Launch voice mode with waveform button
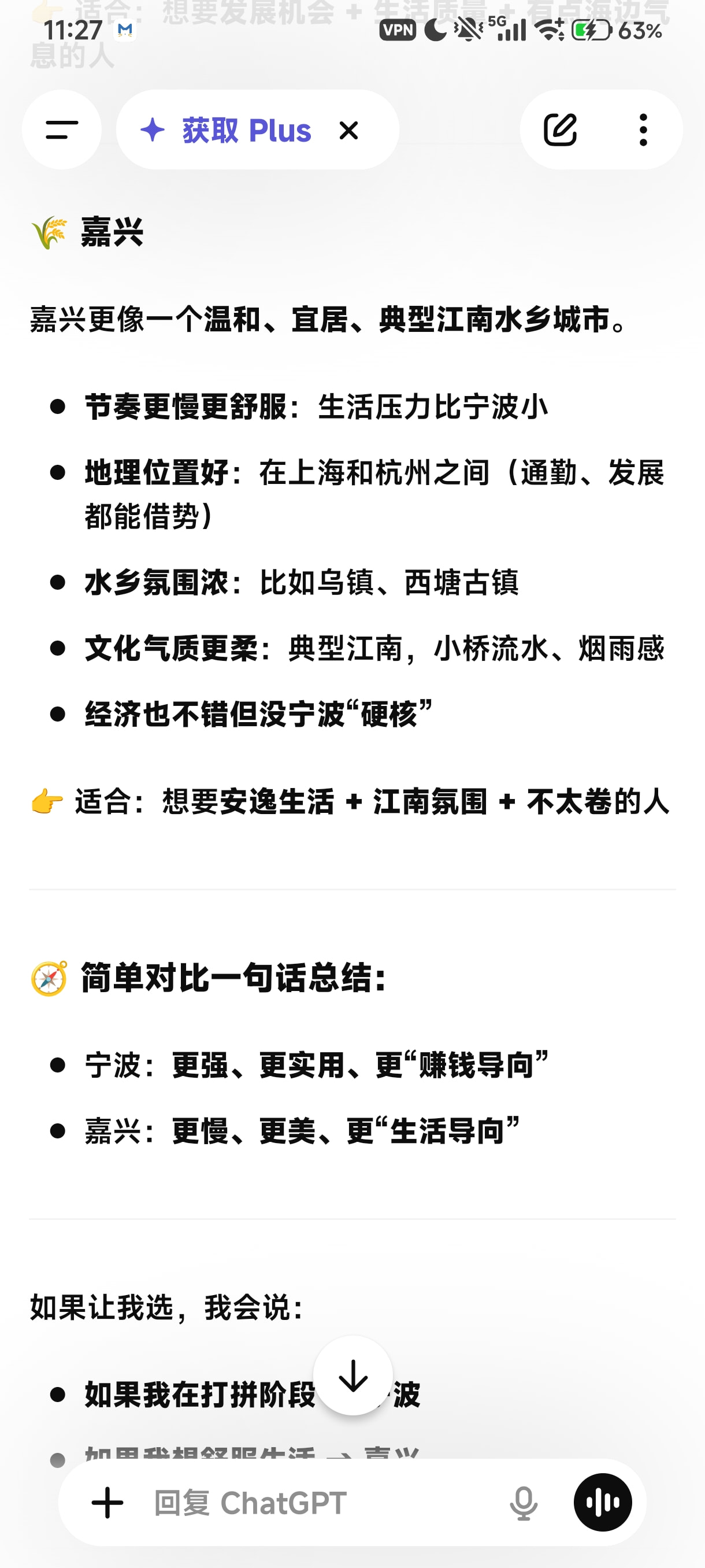 [x=603, y=1502]
